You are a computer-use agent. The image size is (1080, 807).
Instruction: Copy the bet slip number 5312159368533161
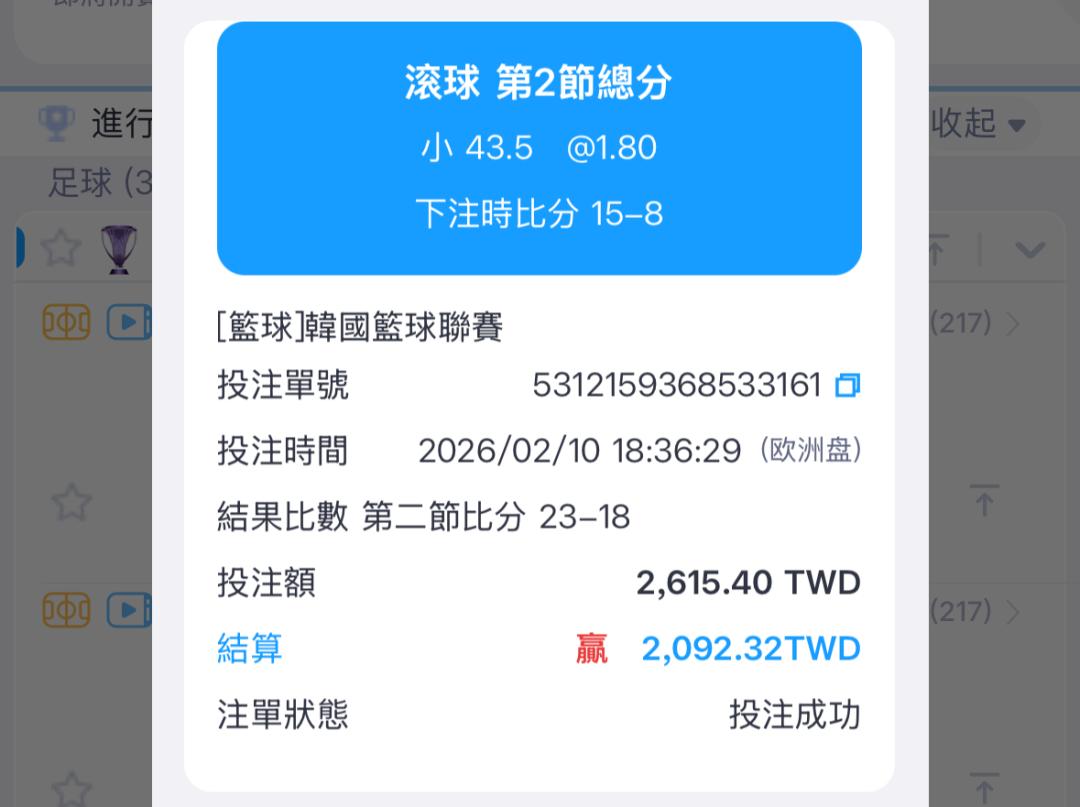847,385
